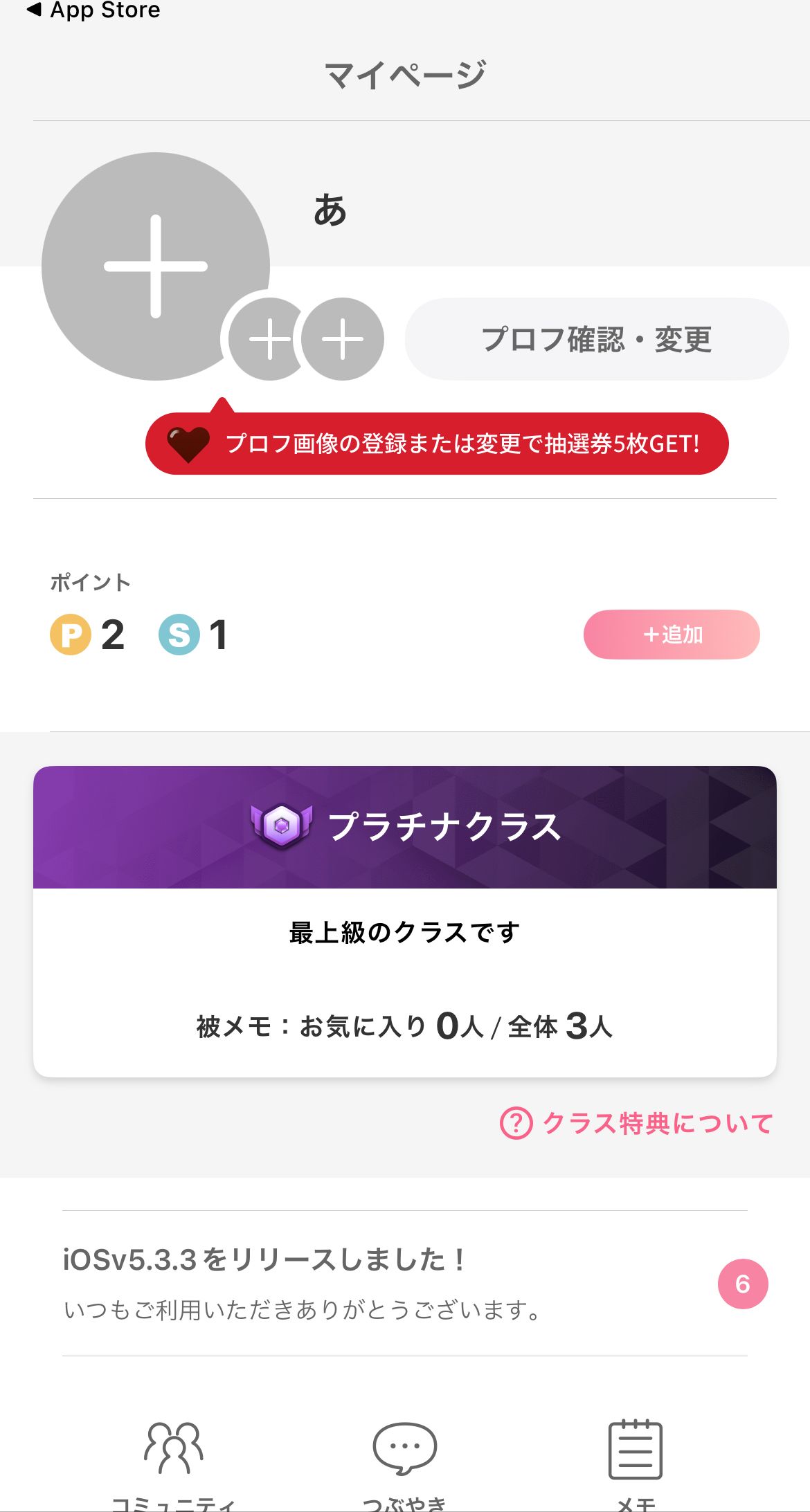Tap the +追加 points button
This screenshot has height=1512, width=810.
click(x=671, y=635)
